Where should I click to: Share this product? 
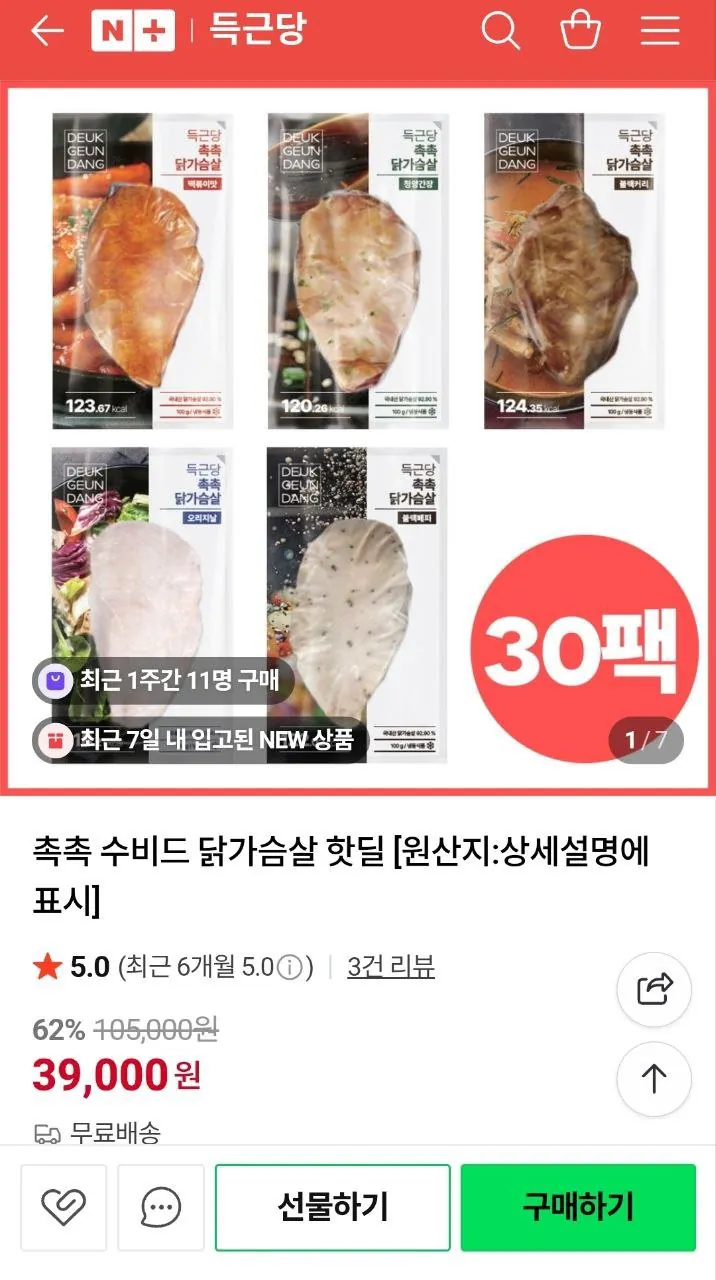[654, 990]
